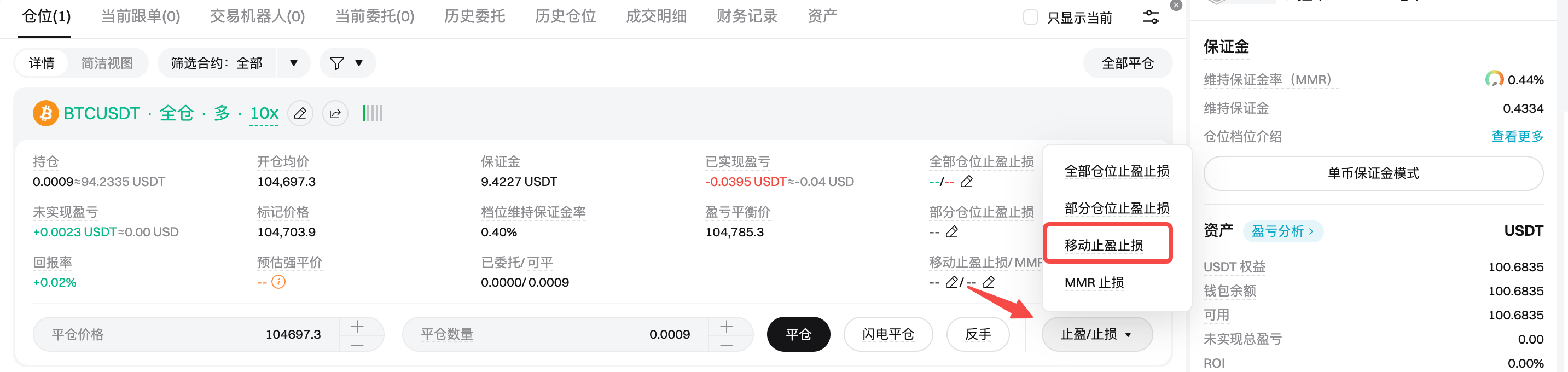Screen dimensions: 1568x372
Task: Open the 历史委托 tab
Action: click(x=474, y=16)
